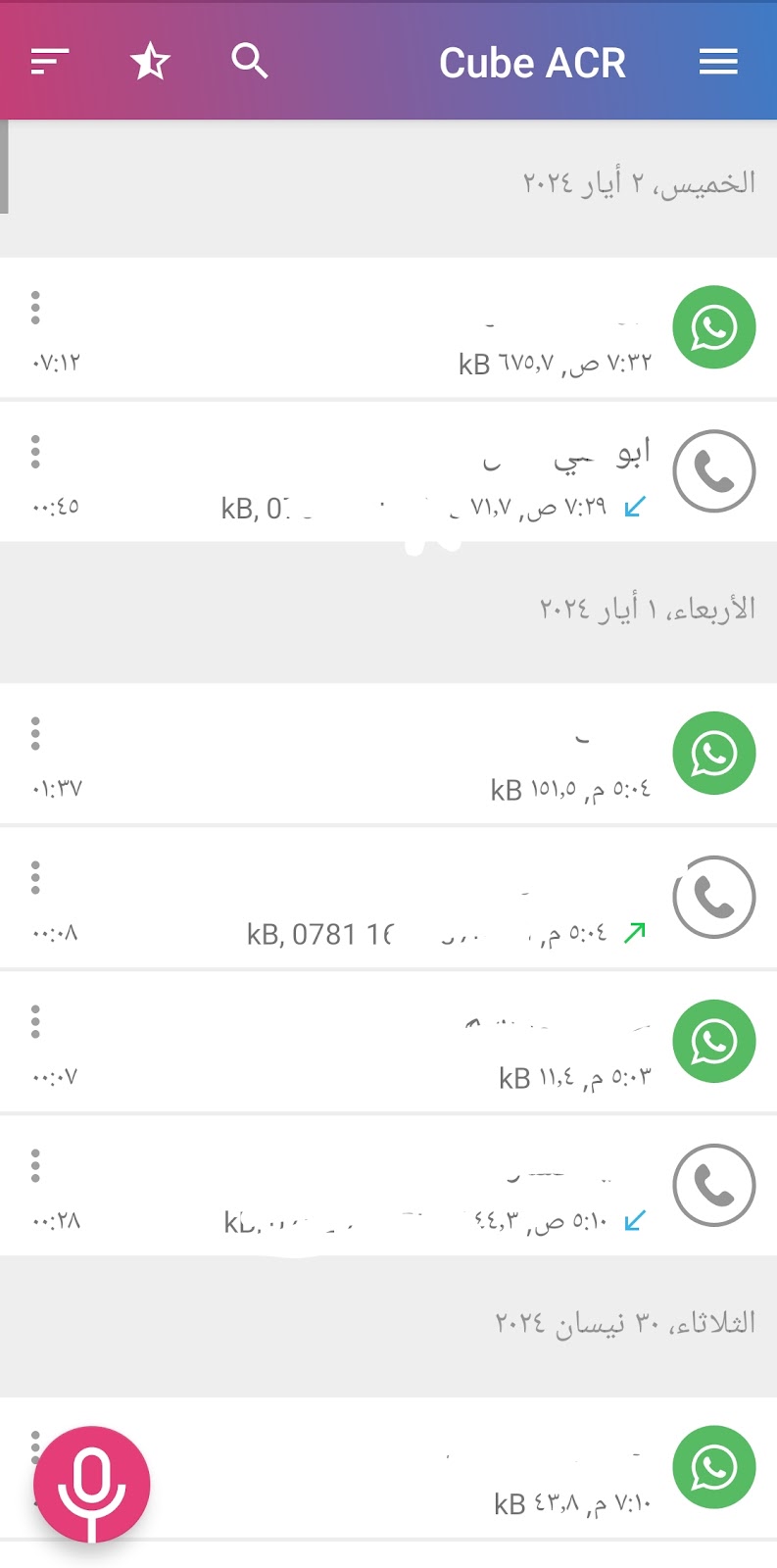Show more options for the 01:37 recording
The width and height of the screenshot is (777, 1568).
(35, 733)
